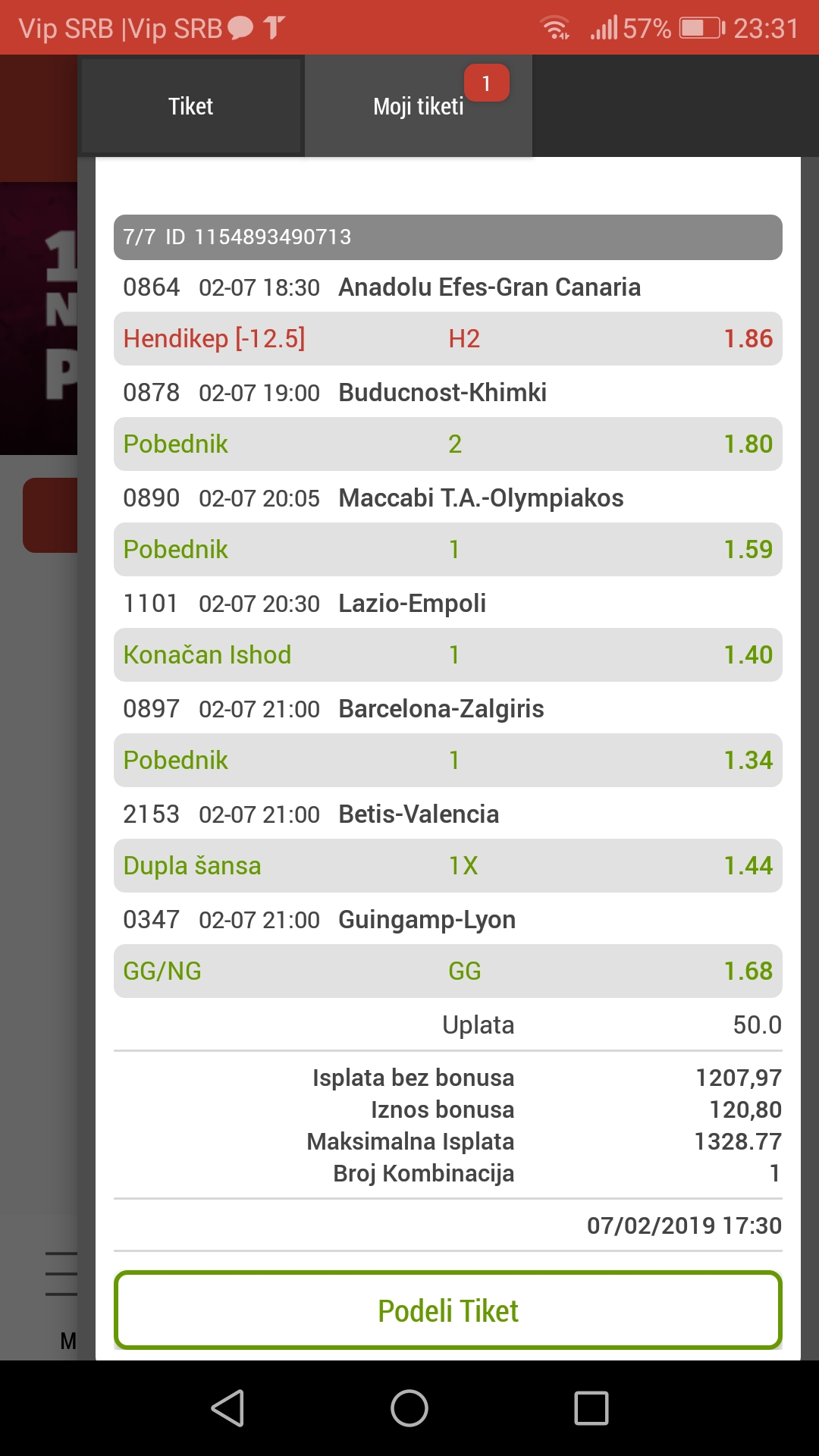The image size is (819, 1456).
Task: Go to the home screen
Action: 409,1408
